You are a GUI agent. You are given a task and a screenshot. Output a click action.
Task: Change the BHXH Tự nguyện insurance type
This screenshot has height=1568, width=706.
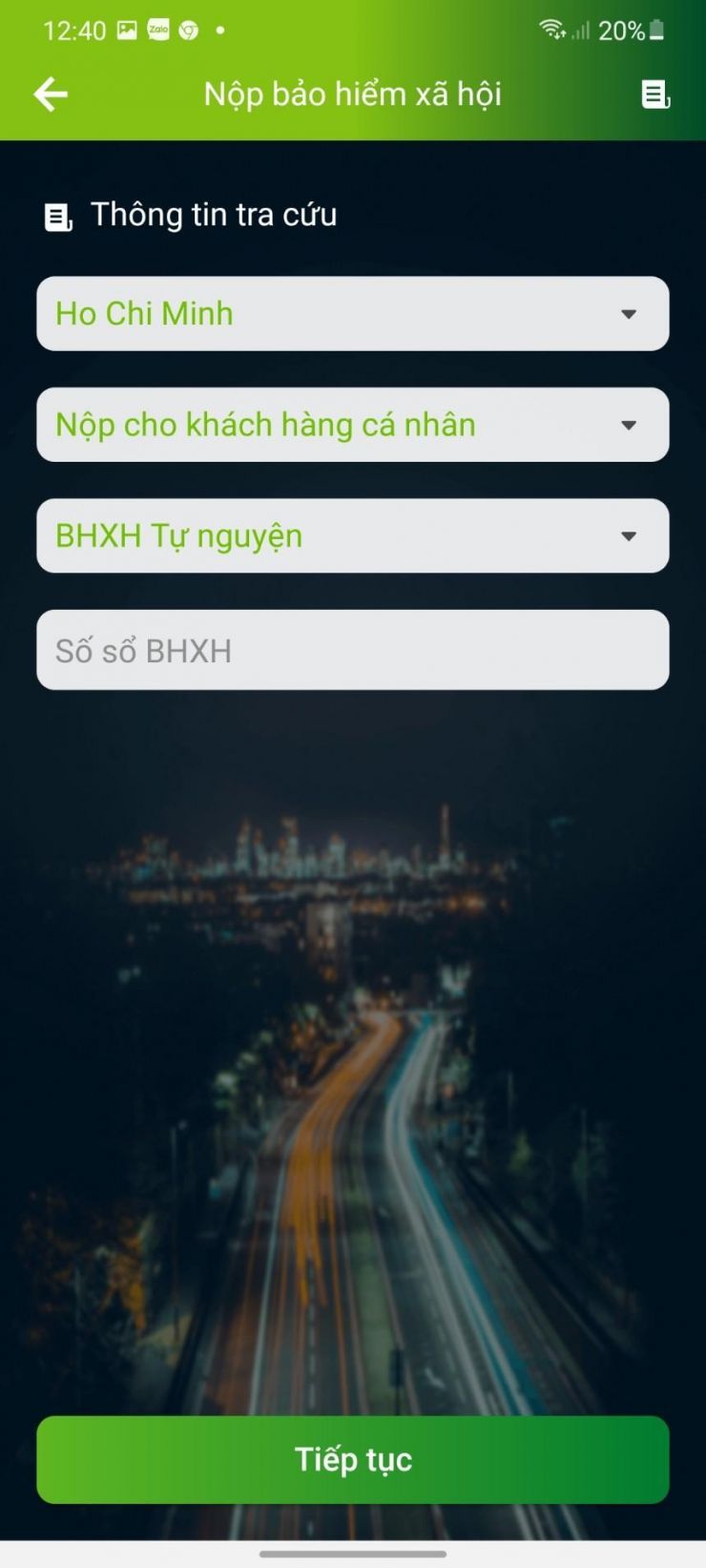(x=352, y=536)
